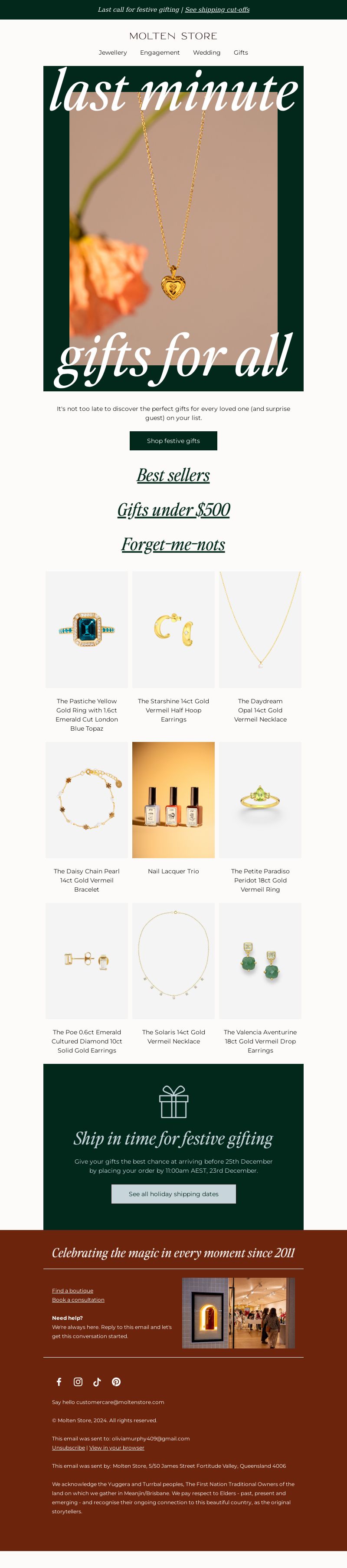Open the Nail Lacquer Trio product

tap(173, 800)
